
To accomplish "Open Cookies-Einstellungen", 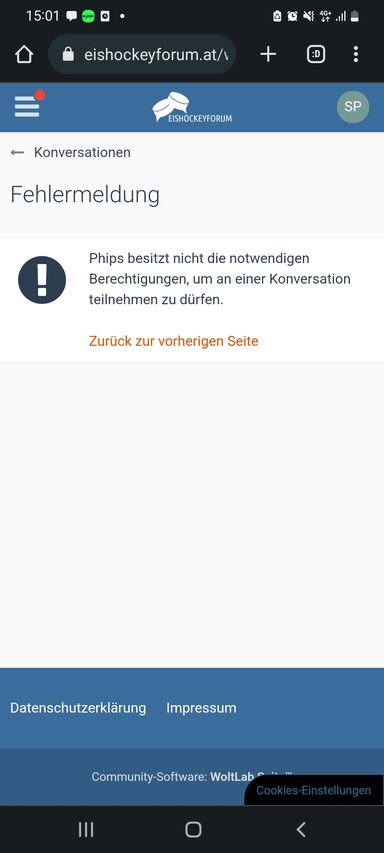I will (314, 790).
